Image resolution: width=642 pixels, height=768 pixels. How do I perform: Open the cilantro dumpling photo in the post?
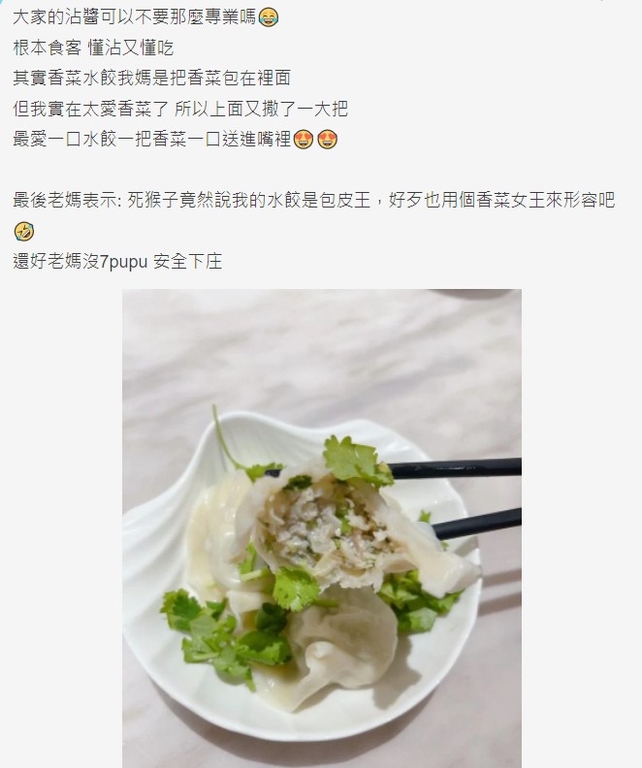tap(321, 528)
